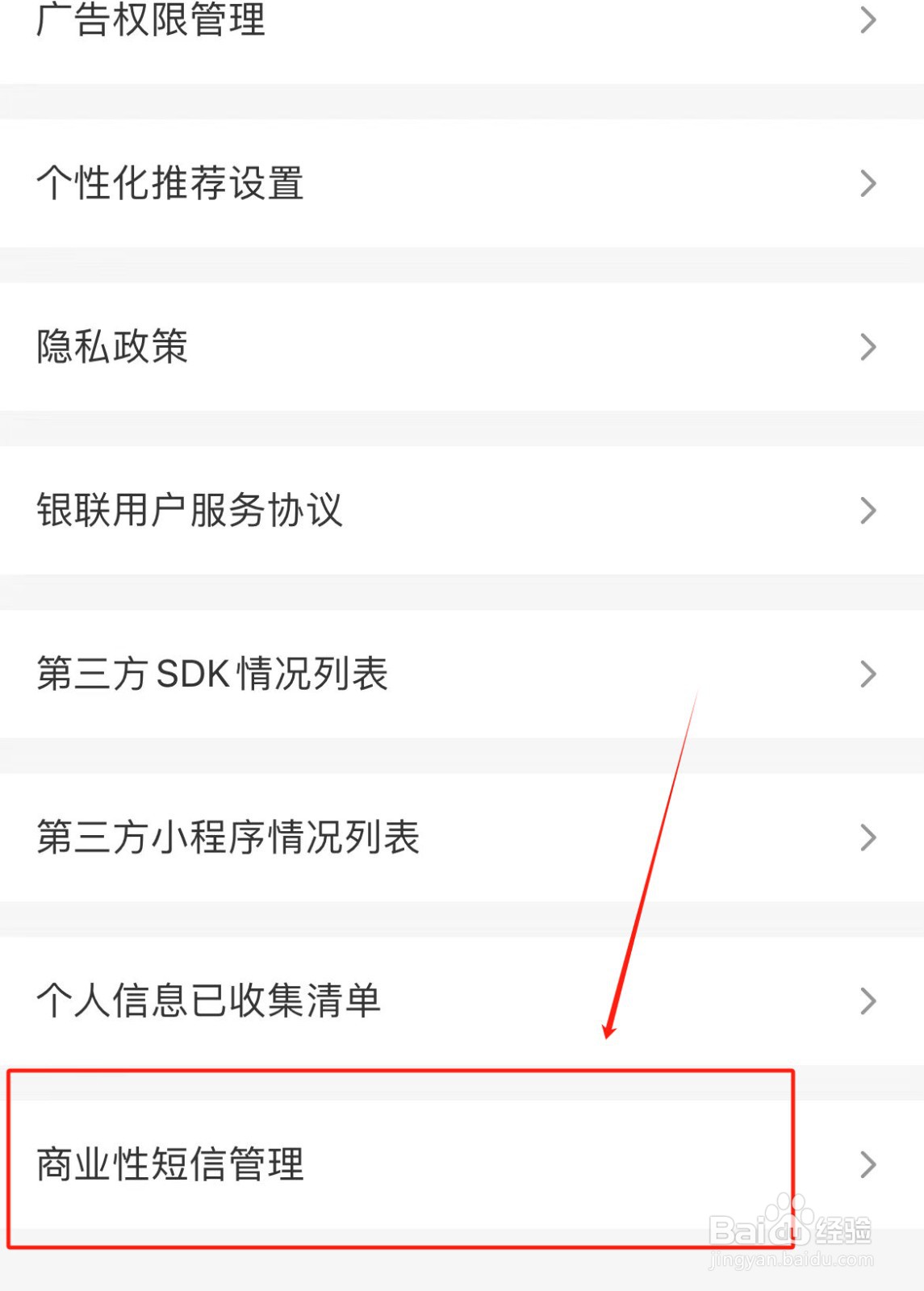Click chevron next to 个性化推荐设置
924x1291 pixels.
point(866,184)
